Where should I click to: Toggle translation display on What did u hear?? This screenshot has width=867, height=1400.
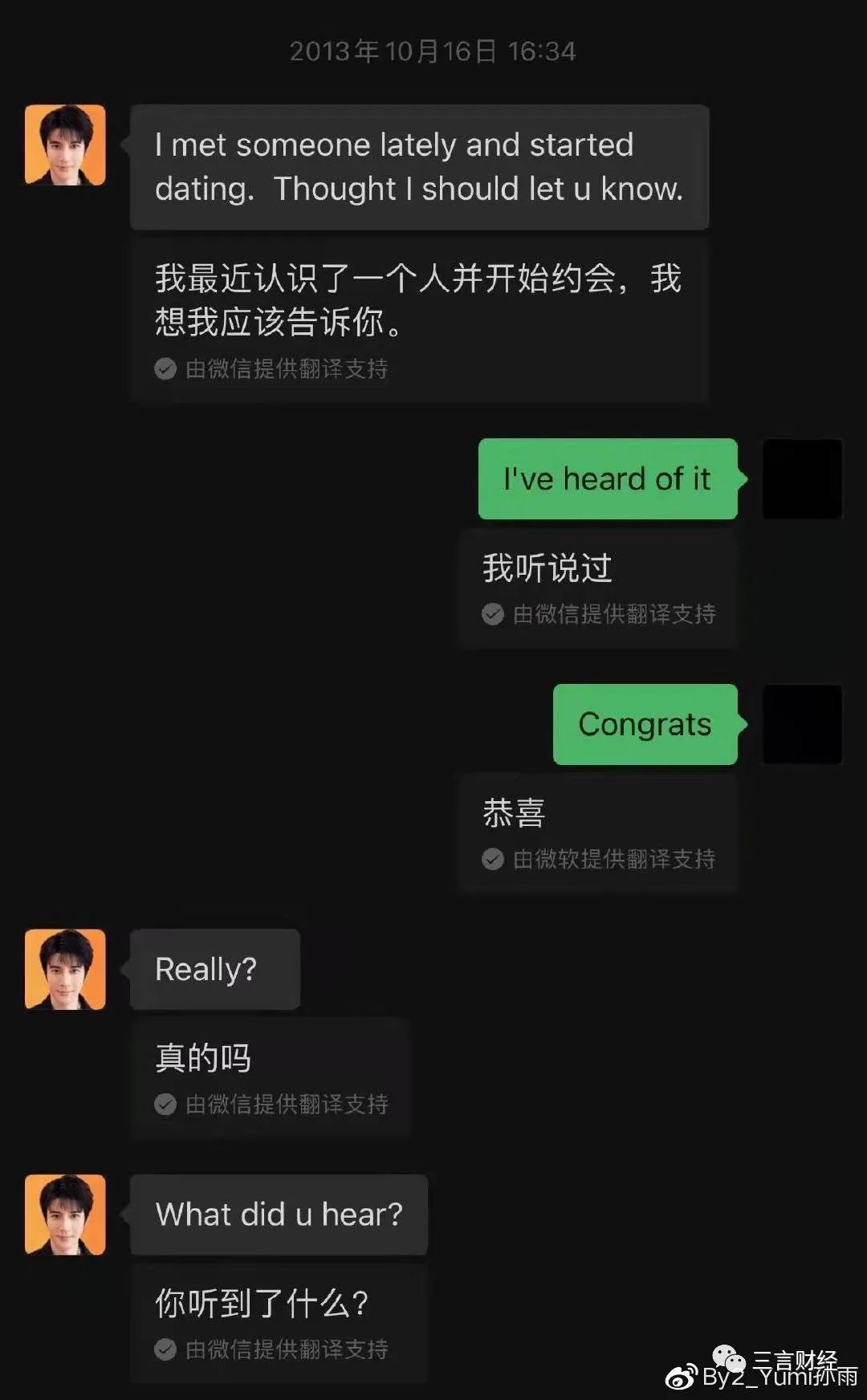(279, 1215)
